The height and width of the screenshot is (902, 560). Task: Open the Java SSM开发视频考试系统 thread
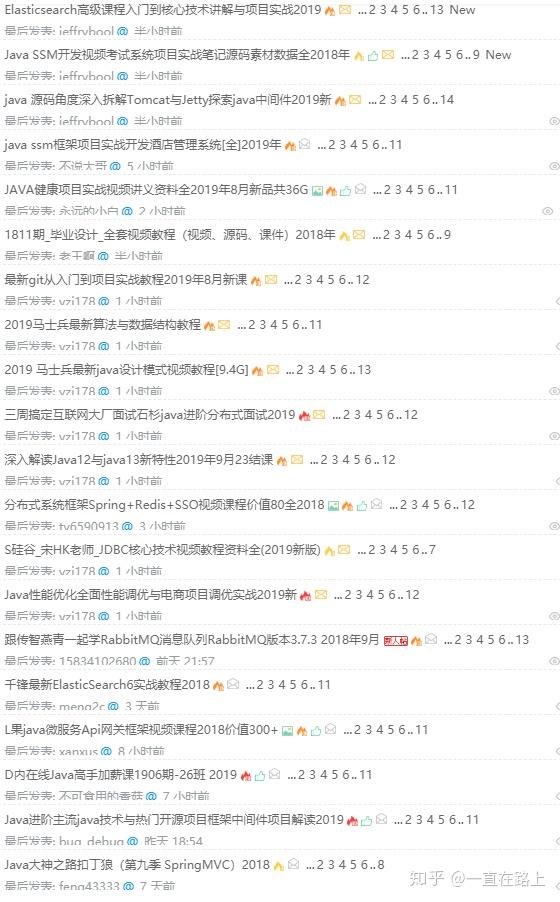coord(177,55)
